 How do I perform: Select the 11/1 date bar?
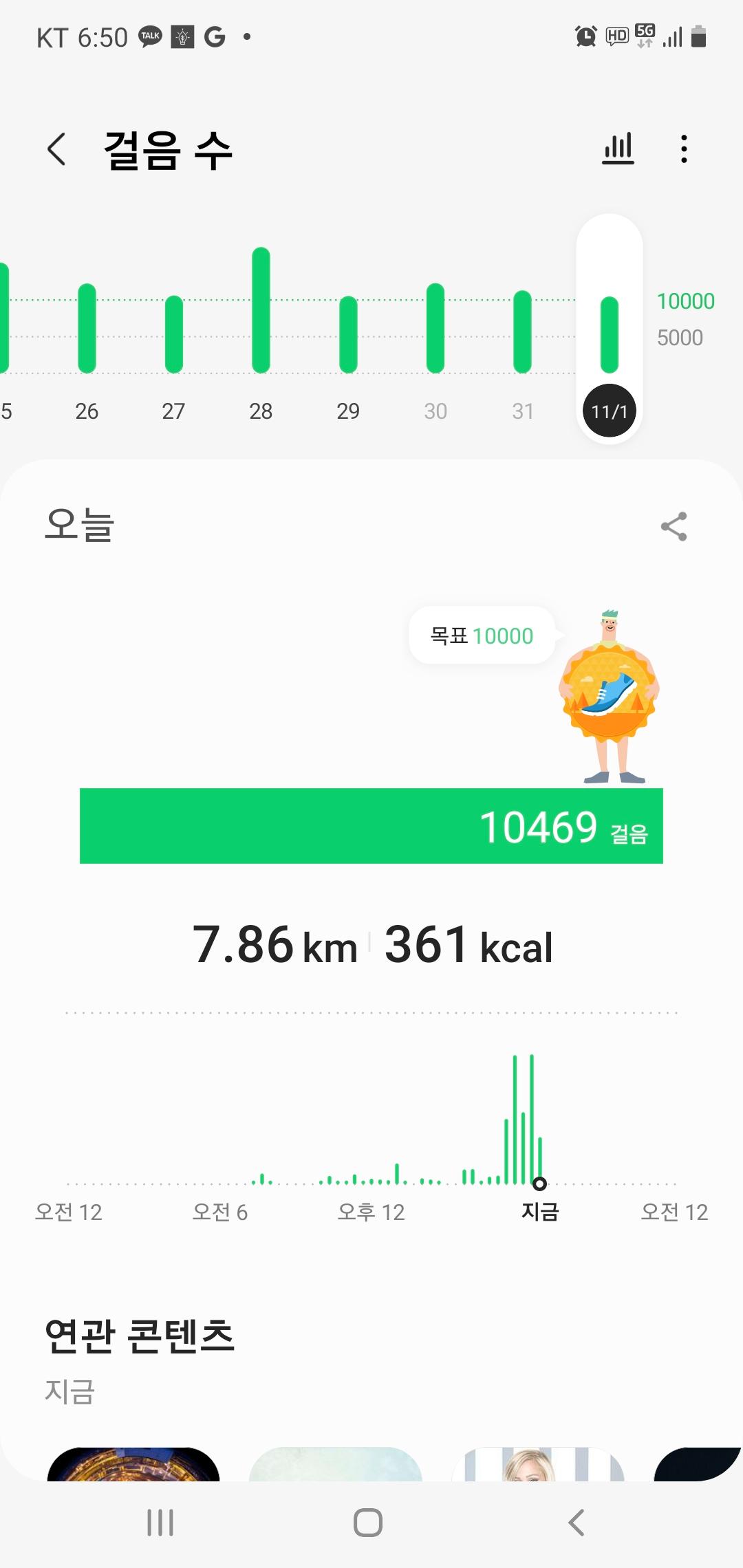[x=610, y=411]
